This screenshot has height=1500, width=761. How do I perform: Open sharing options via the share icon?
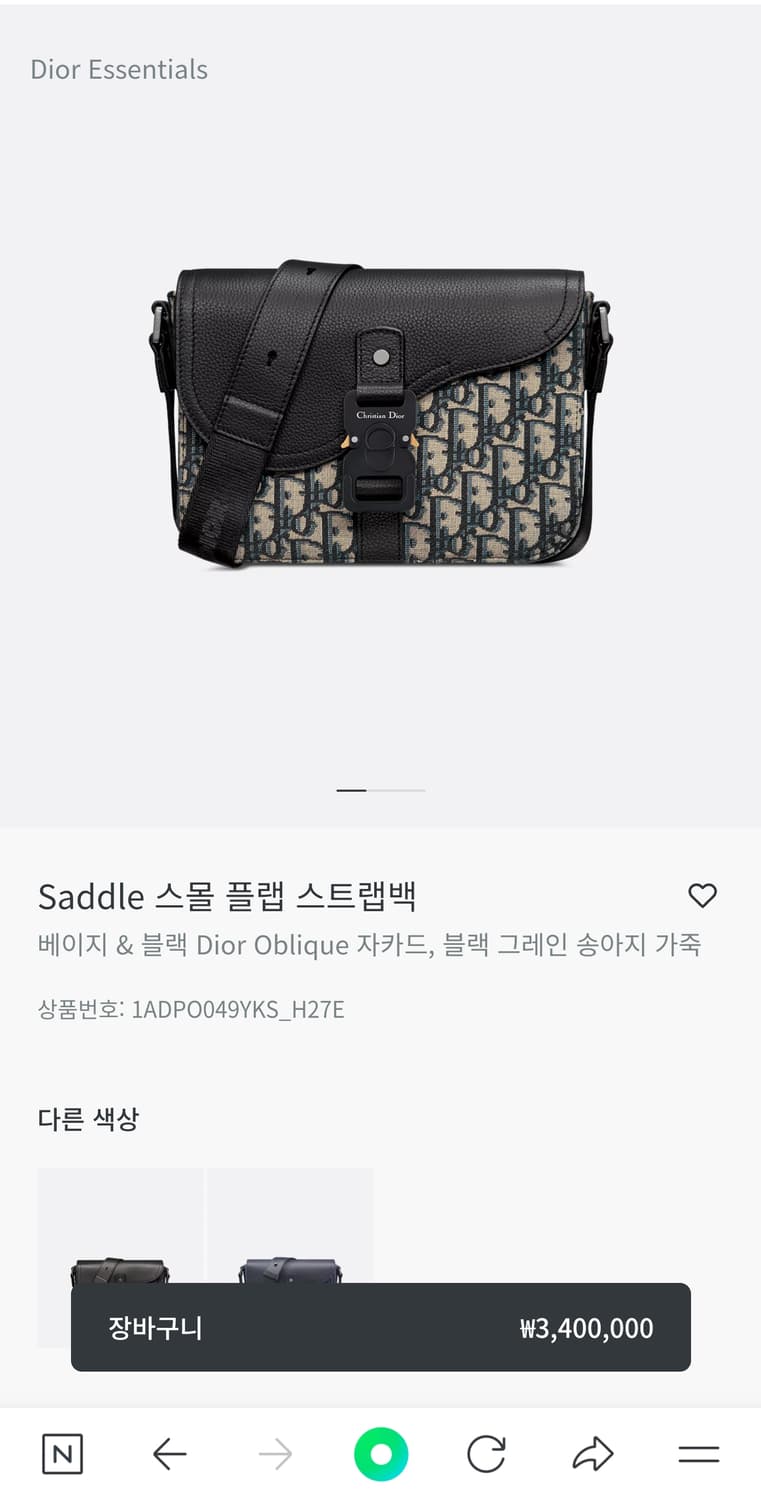tap(592, 1455)
